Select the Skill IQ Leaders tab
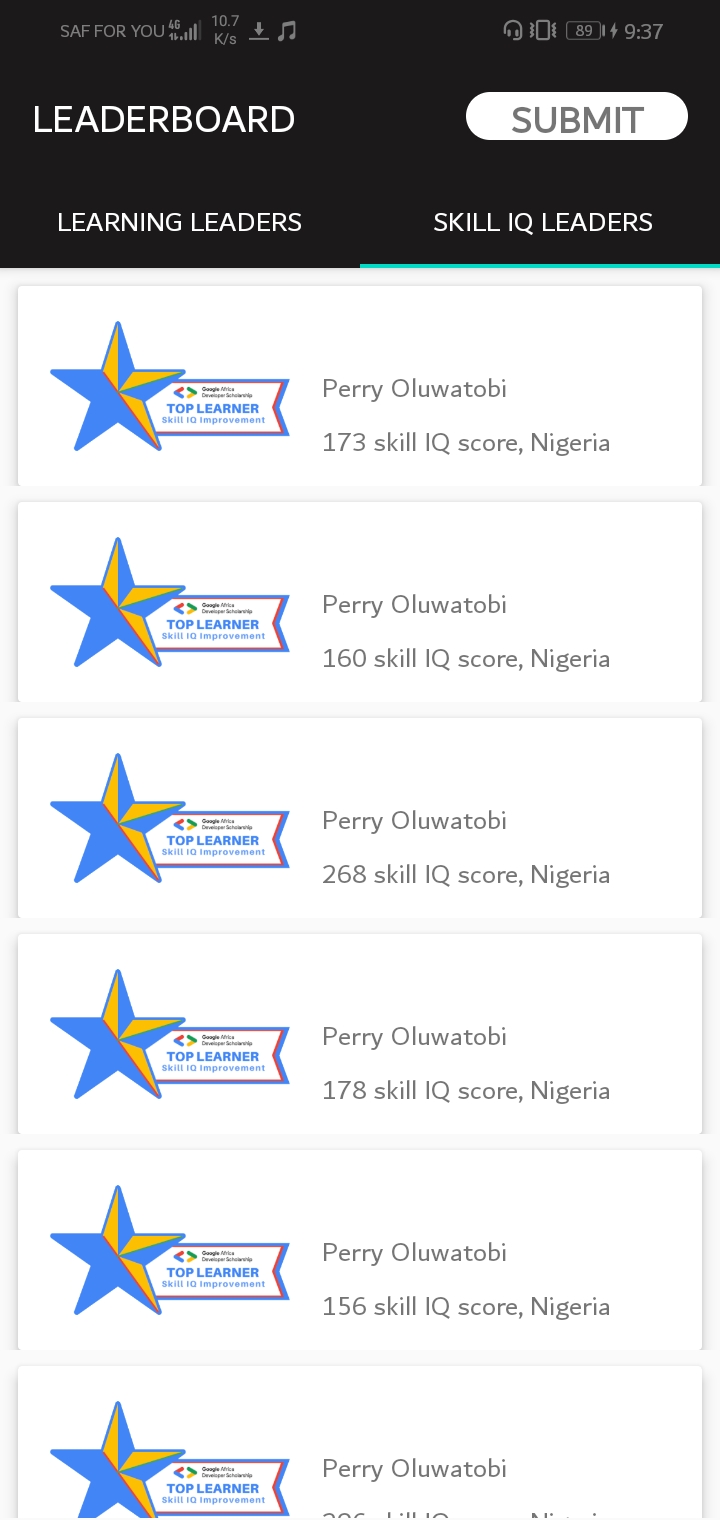 (540, 222)
